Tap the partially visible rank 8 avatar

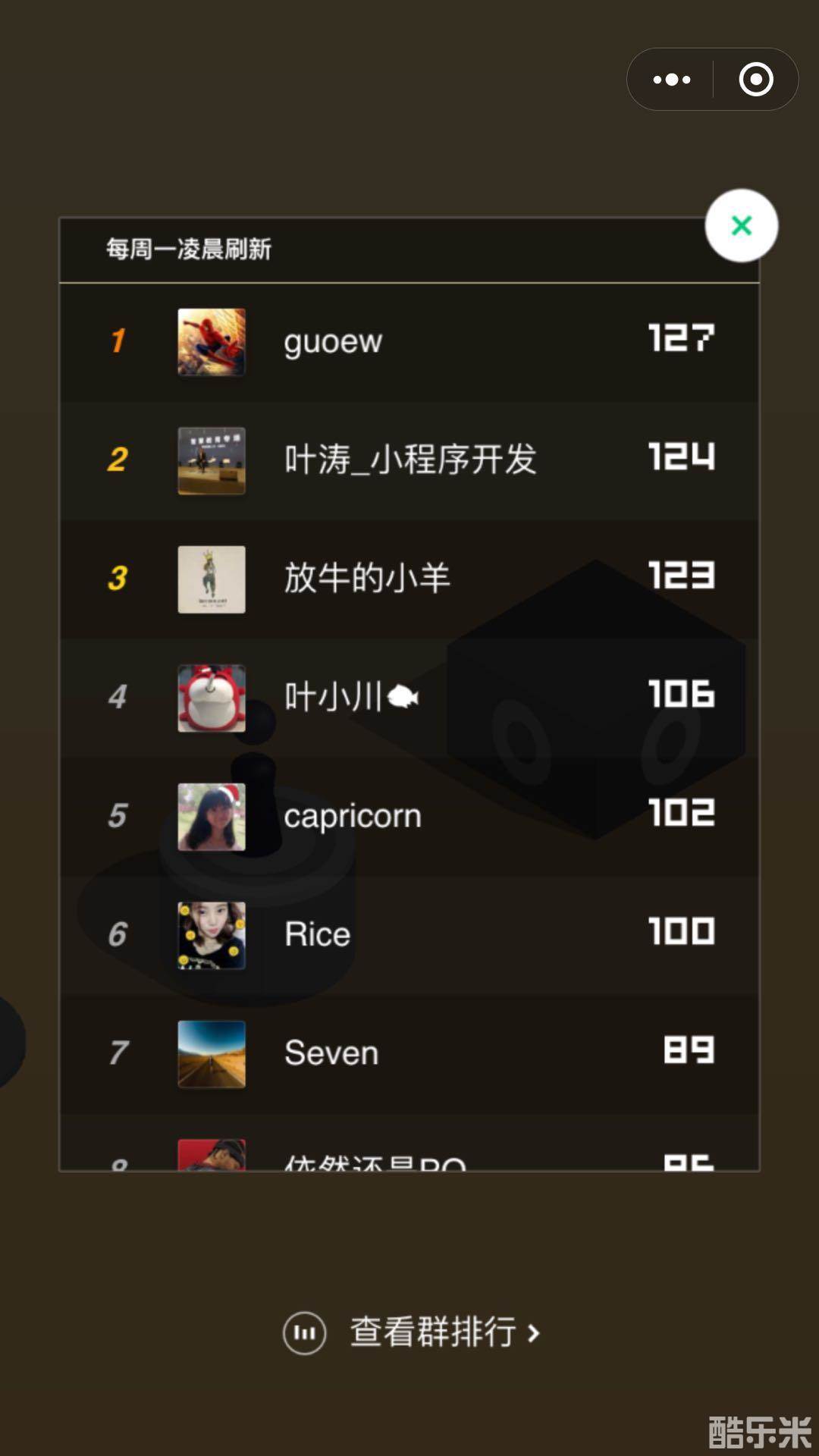coord(211,1156)
